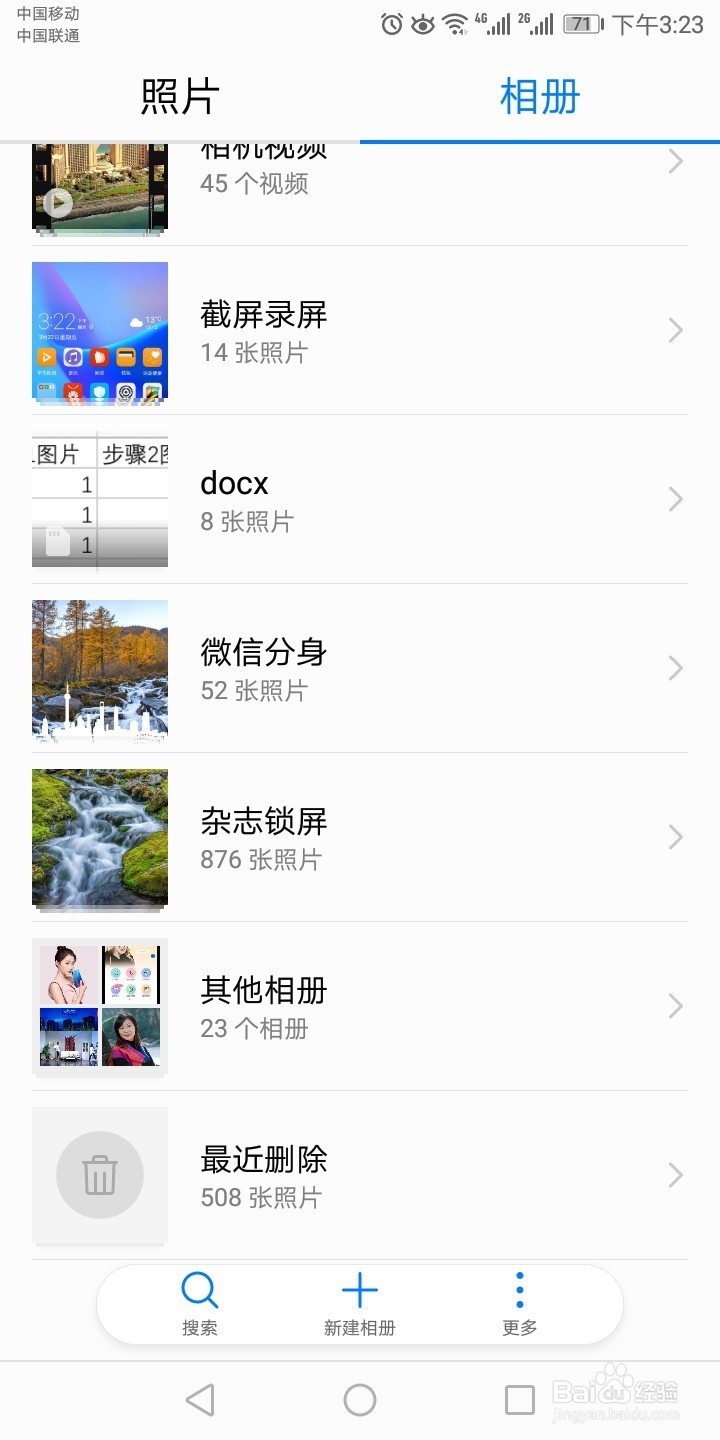Open the 45 个视频 camera videos album
Image resolution: width=720 pixels, height=1440 pixels.
(360, 192)
